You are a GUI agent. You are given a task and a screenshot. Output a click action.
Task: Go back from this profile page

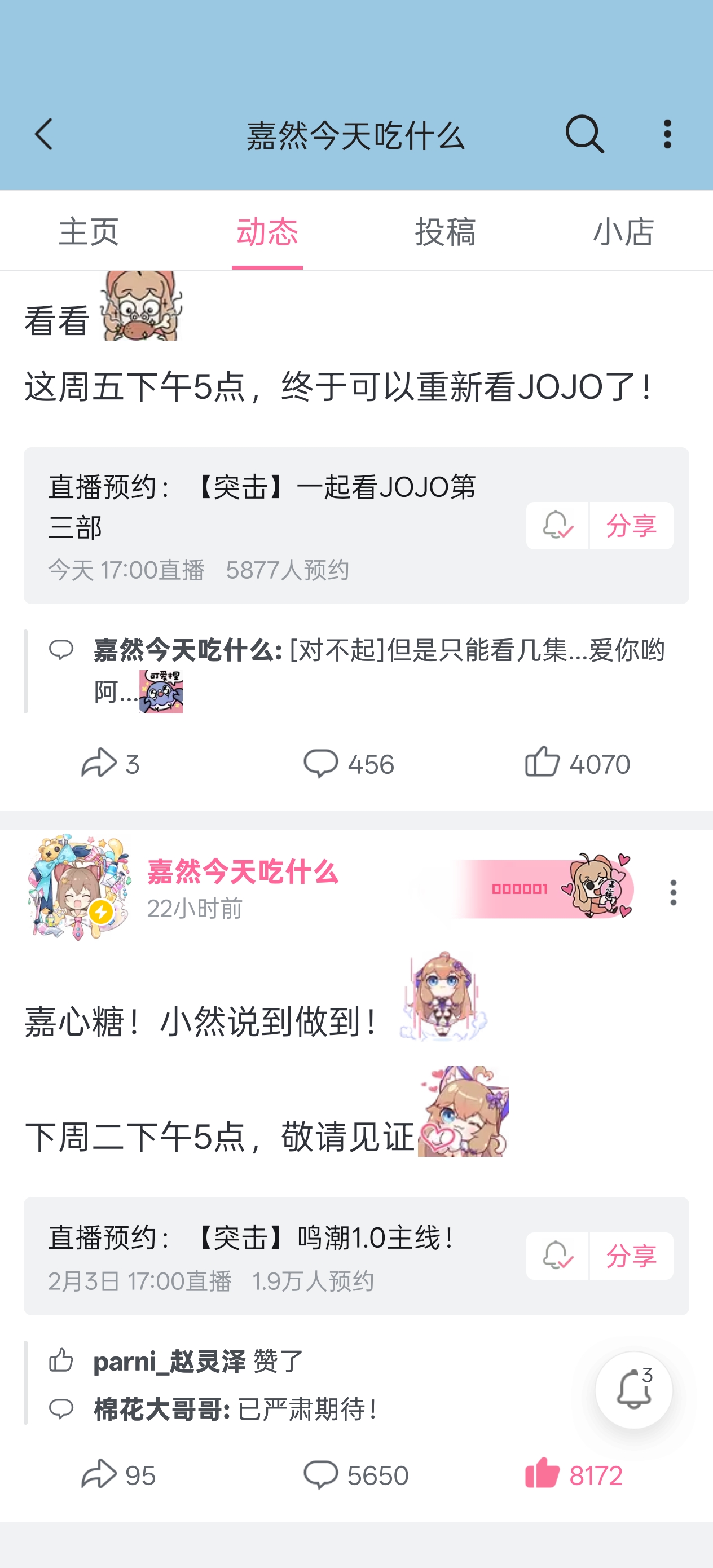(44, 134)
